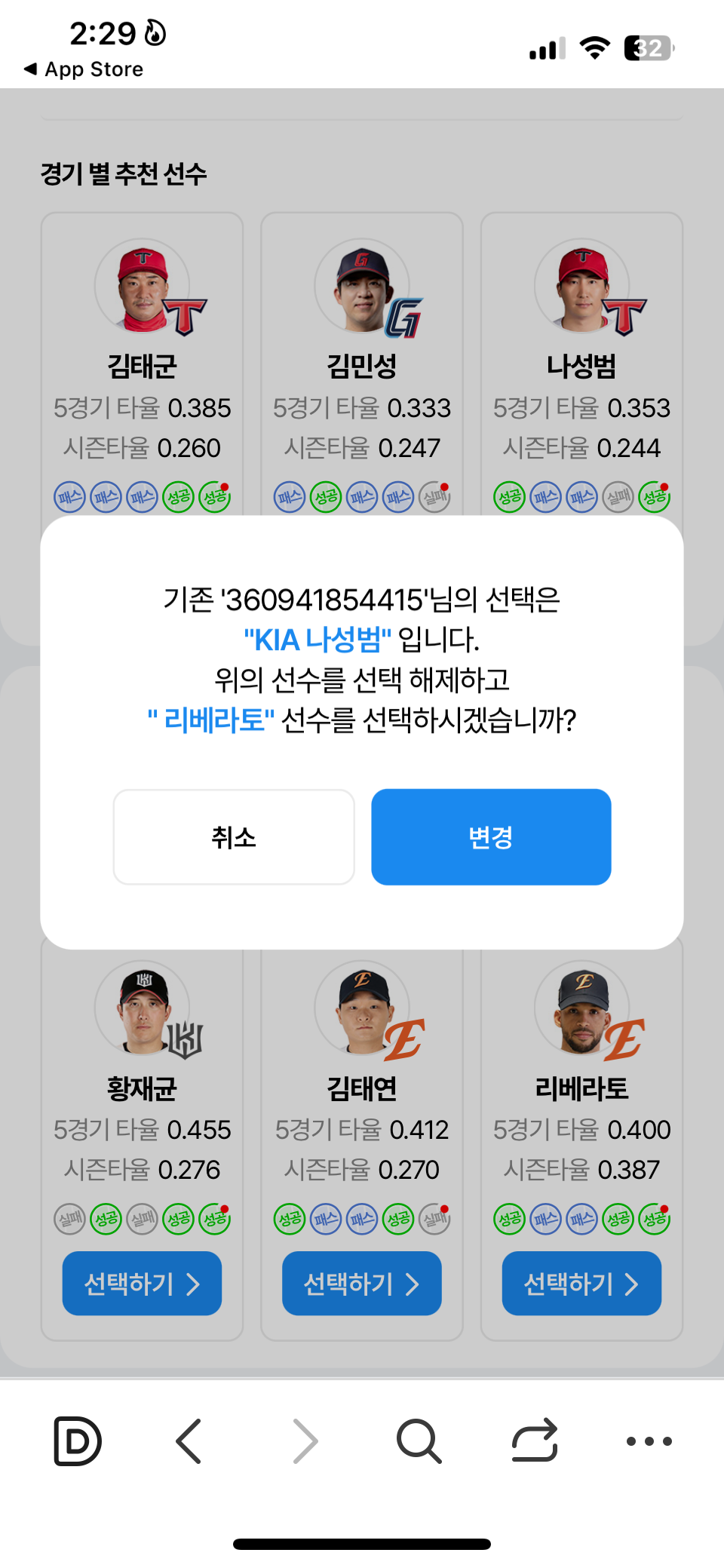The height and width of the screenshot is (1568, 724).
Task: Go back with the browser back arrow
Action: tap(189, 1441)
